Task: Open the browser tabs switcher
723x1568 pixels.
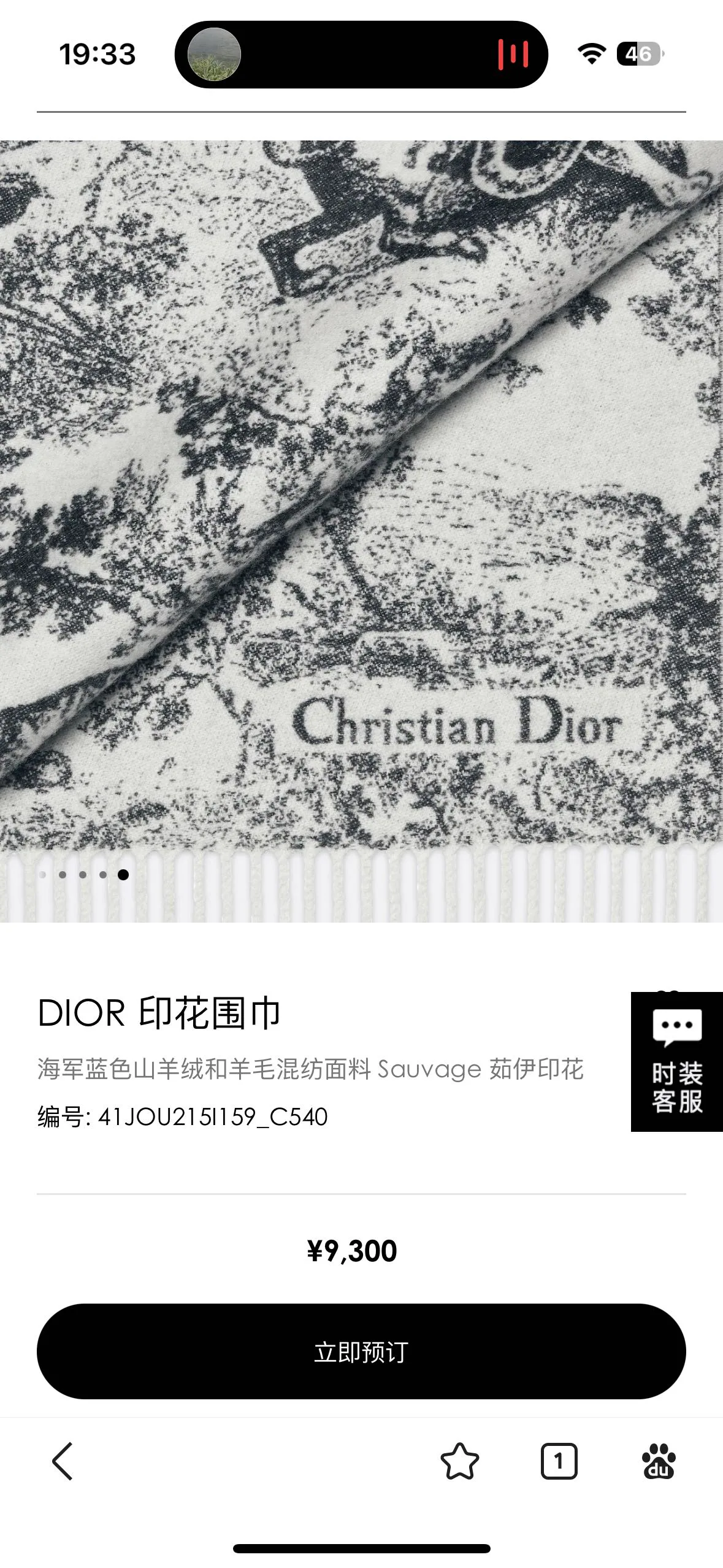Action: pos(559,1461)
